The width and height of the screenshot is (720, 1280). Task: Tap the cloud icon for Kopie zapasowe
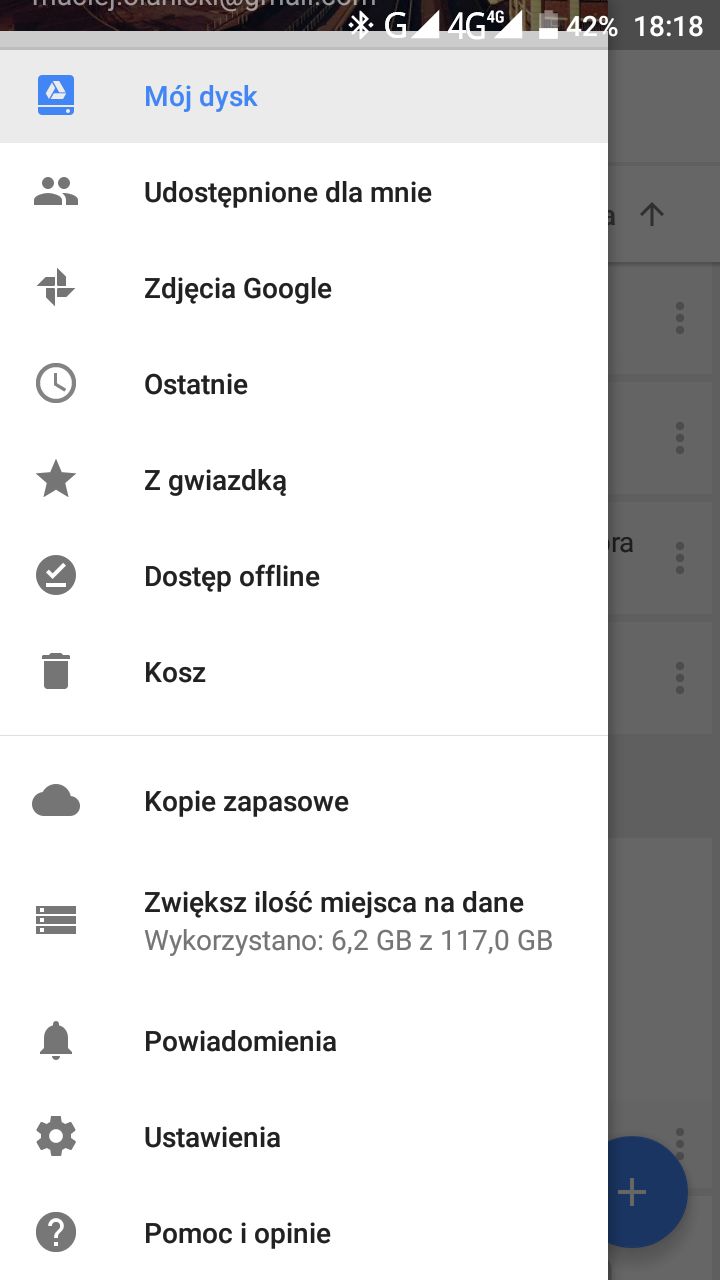[x=56, y=800]
